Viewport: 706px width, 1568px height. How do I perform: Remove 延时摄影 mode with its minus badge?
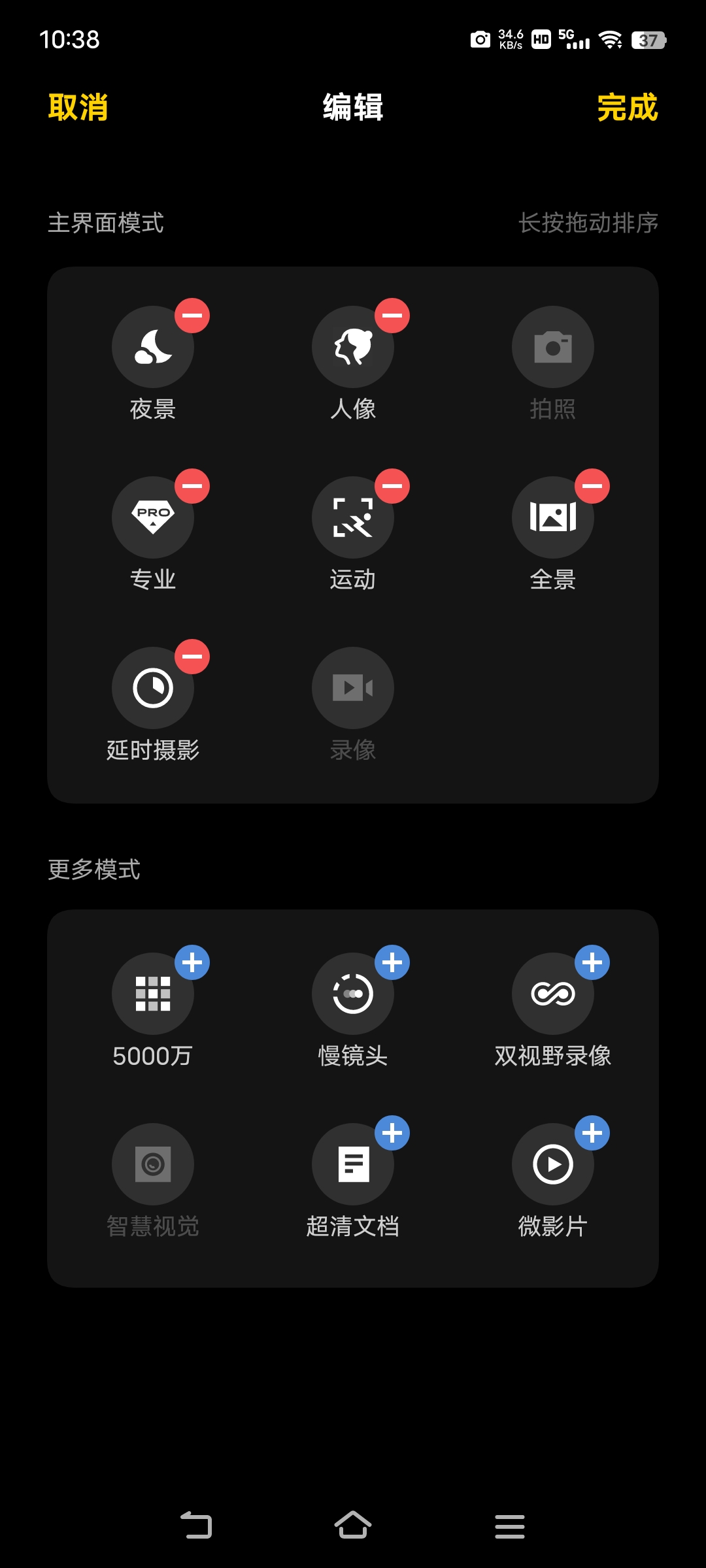click(x=192, y=657)
